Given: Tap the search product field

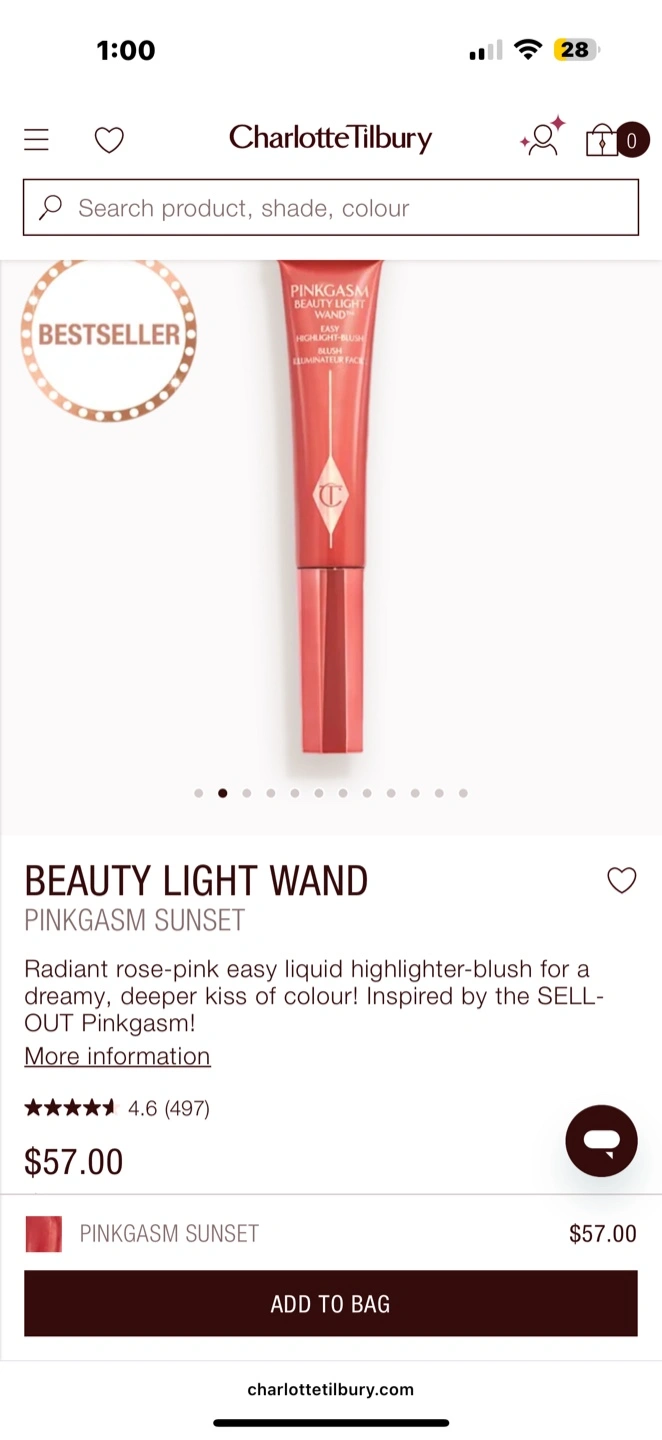Looking at the screenshot, I should 331,208.
